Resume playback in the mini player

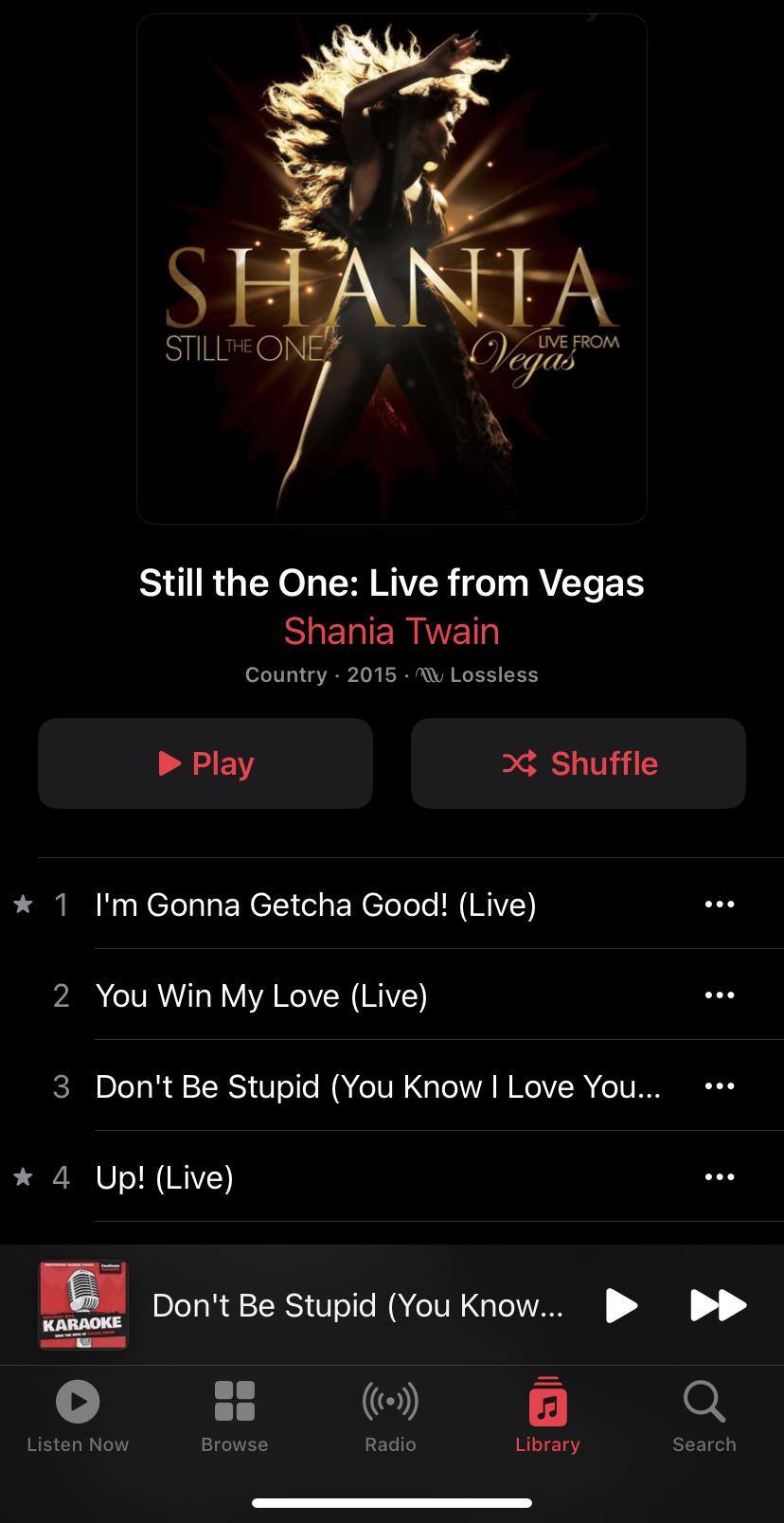click(620, 1305)
